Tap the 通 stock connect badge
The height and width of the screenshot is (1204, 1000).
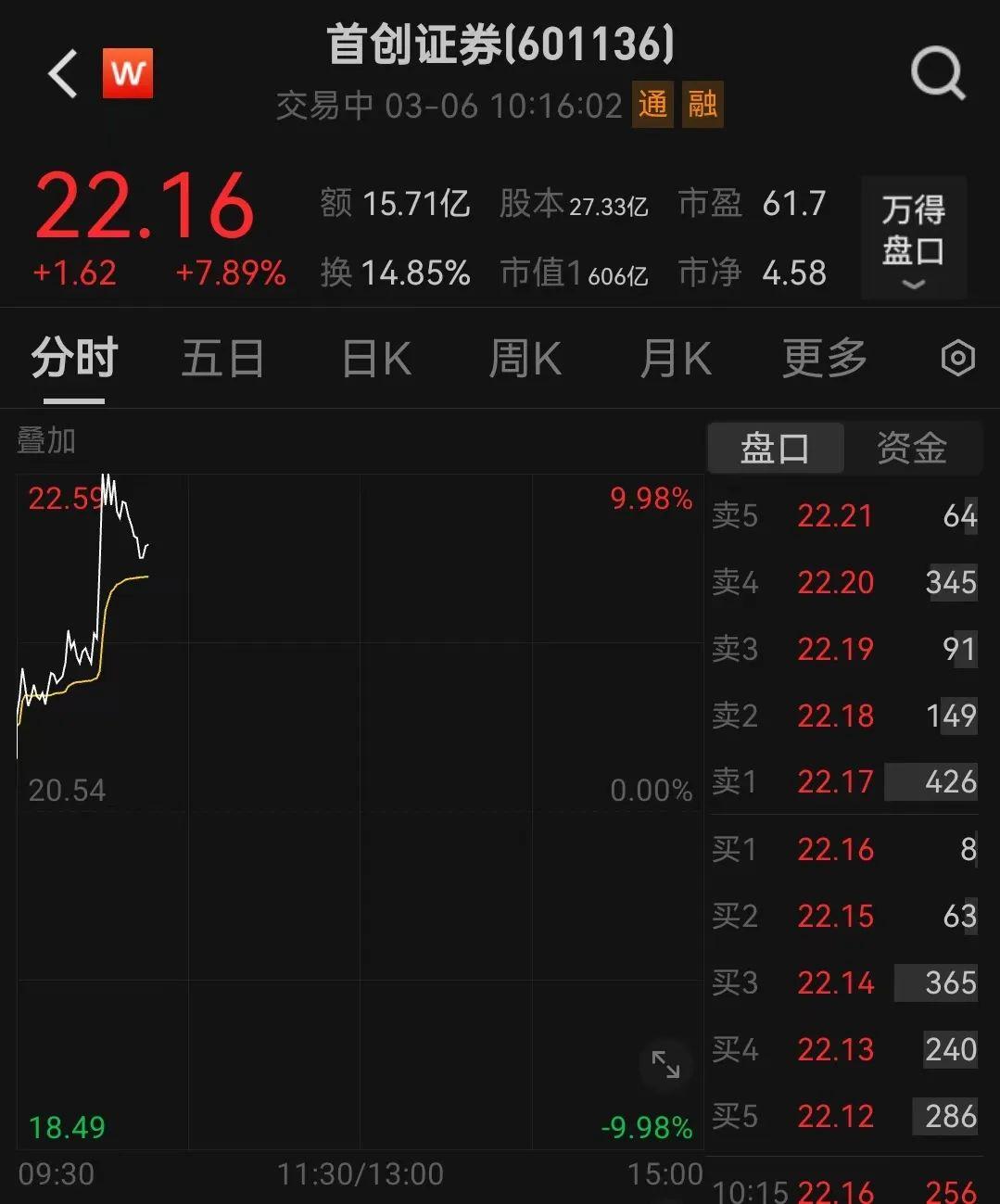(652, 104)
